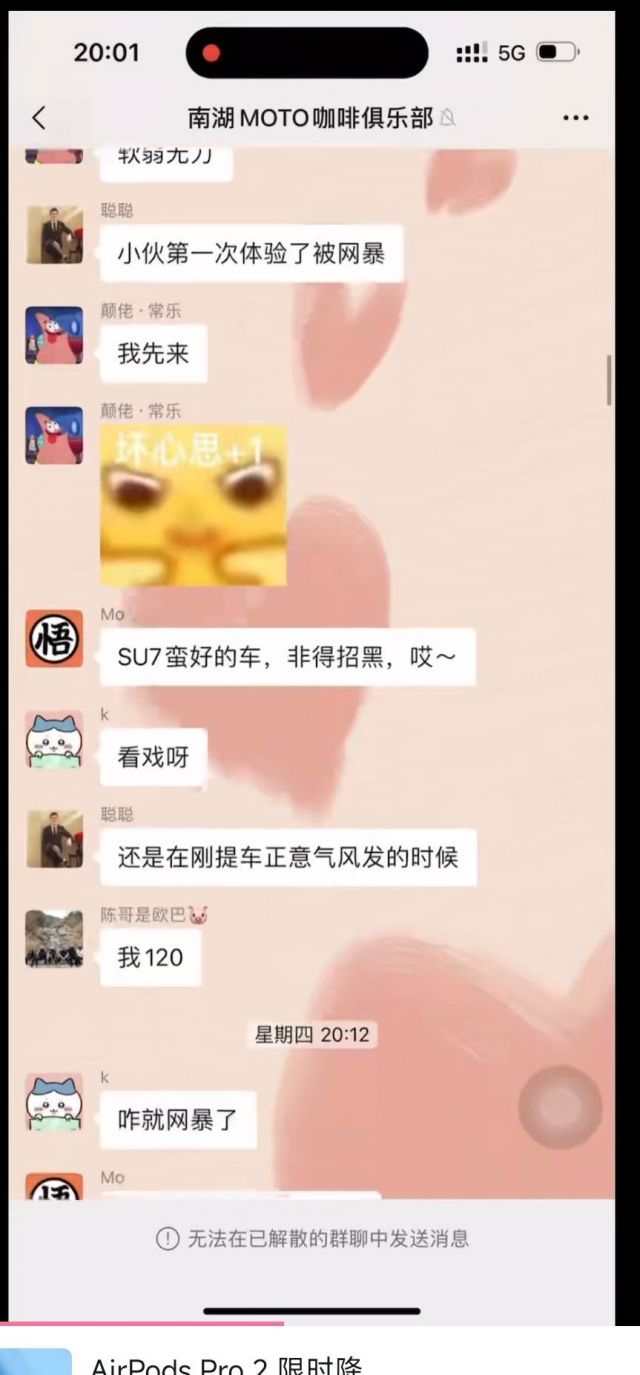Tap k's avatar next to 咋就网暴了
This screenshot has width=640, height=1375.
pyautogui.click(x=54, y=1103)
